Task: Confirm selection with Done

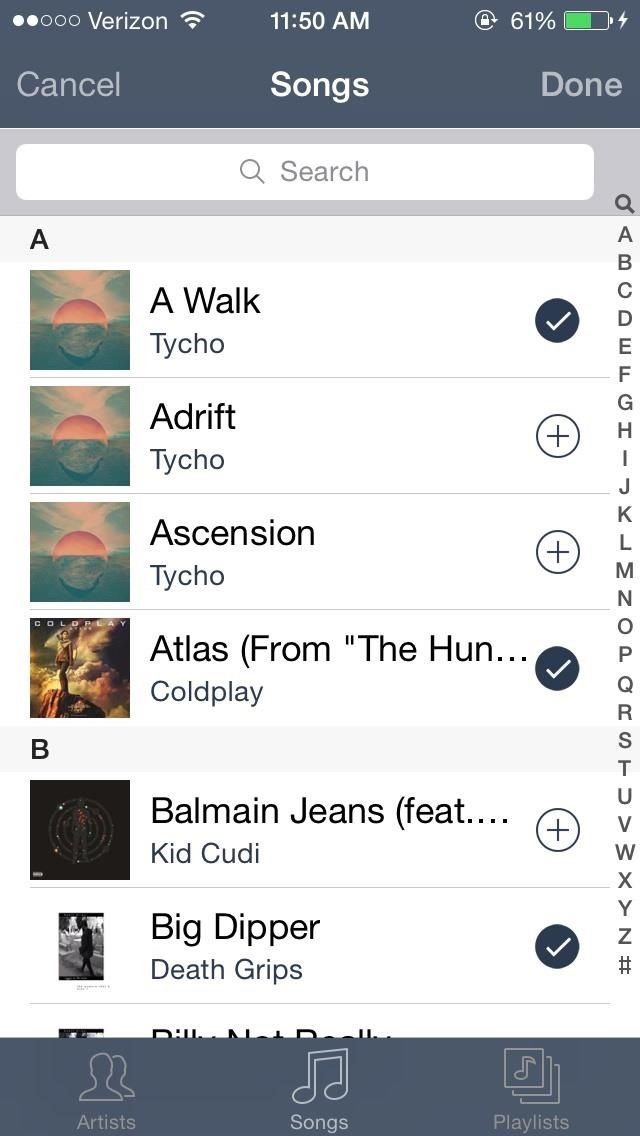Action: pos(581,85)
